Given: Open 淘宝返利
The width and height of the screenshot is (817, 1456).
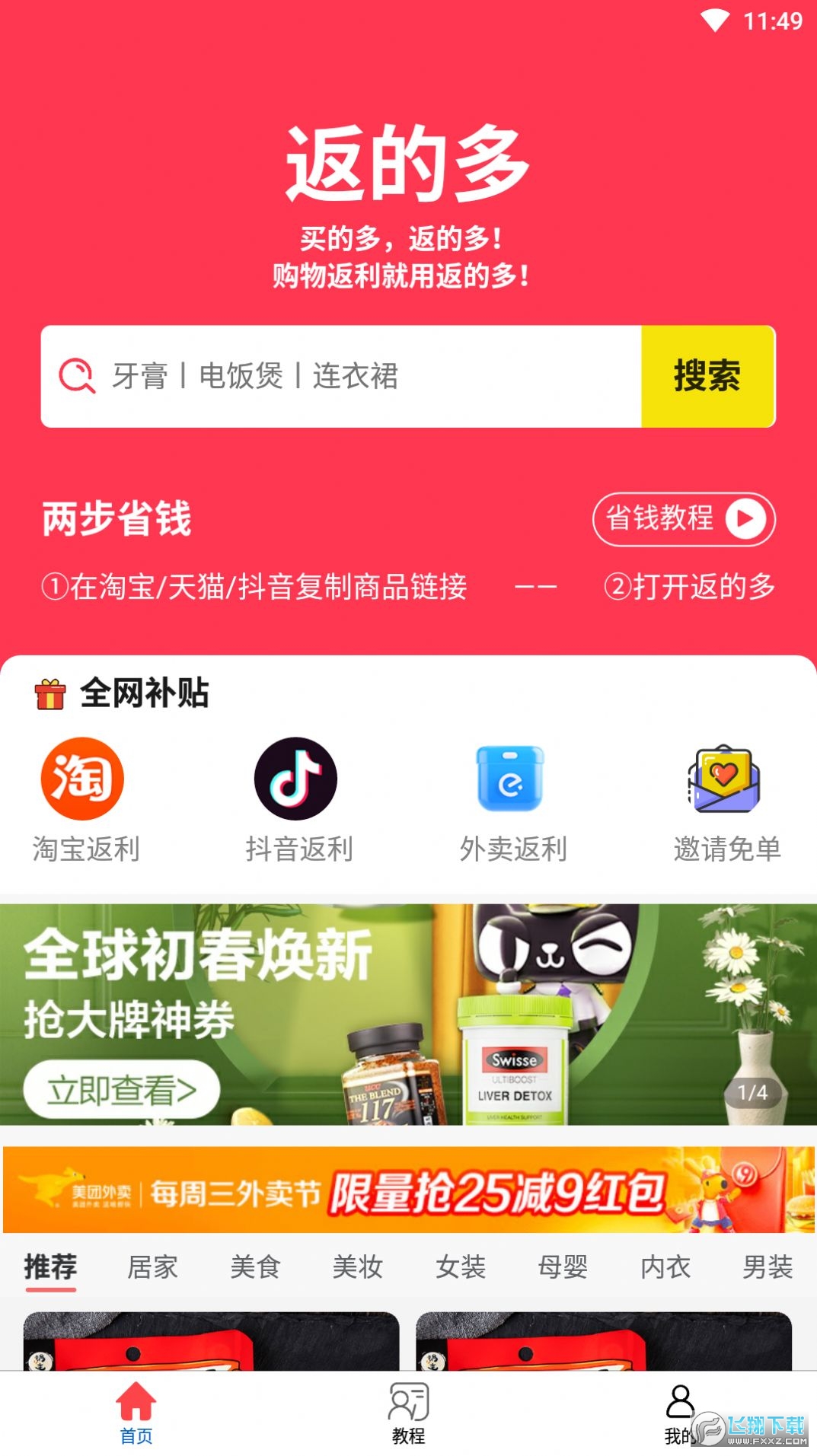Looking at the screenshot, I should tap(85, 798).
